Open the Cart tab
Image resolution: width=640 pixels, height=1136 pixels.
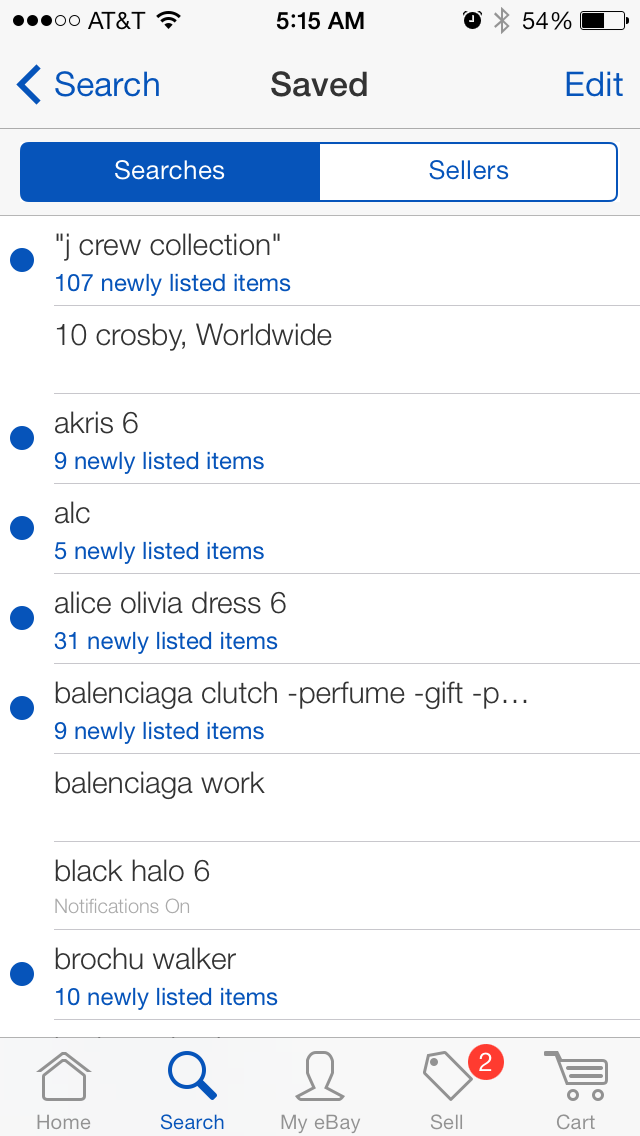tap(575, 1091)
